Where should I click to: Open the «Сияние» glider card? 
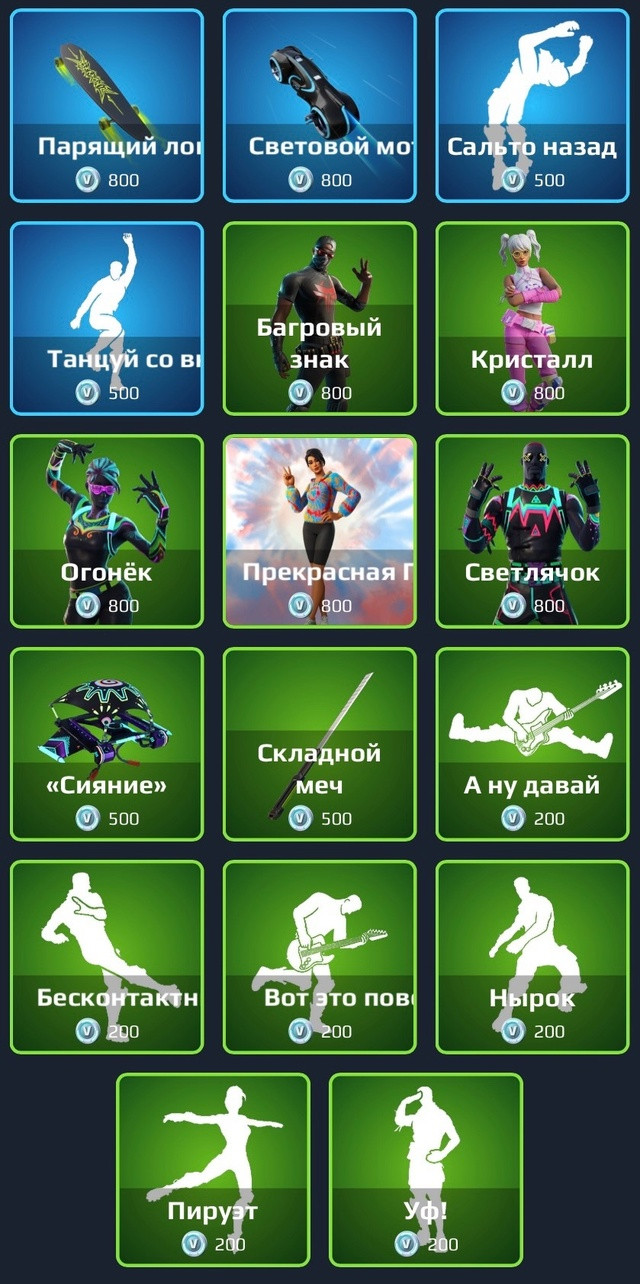coord(107,744)
